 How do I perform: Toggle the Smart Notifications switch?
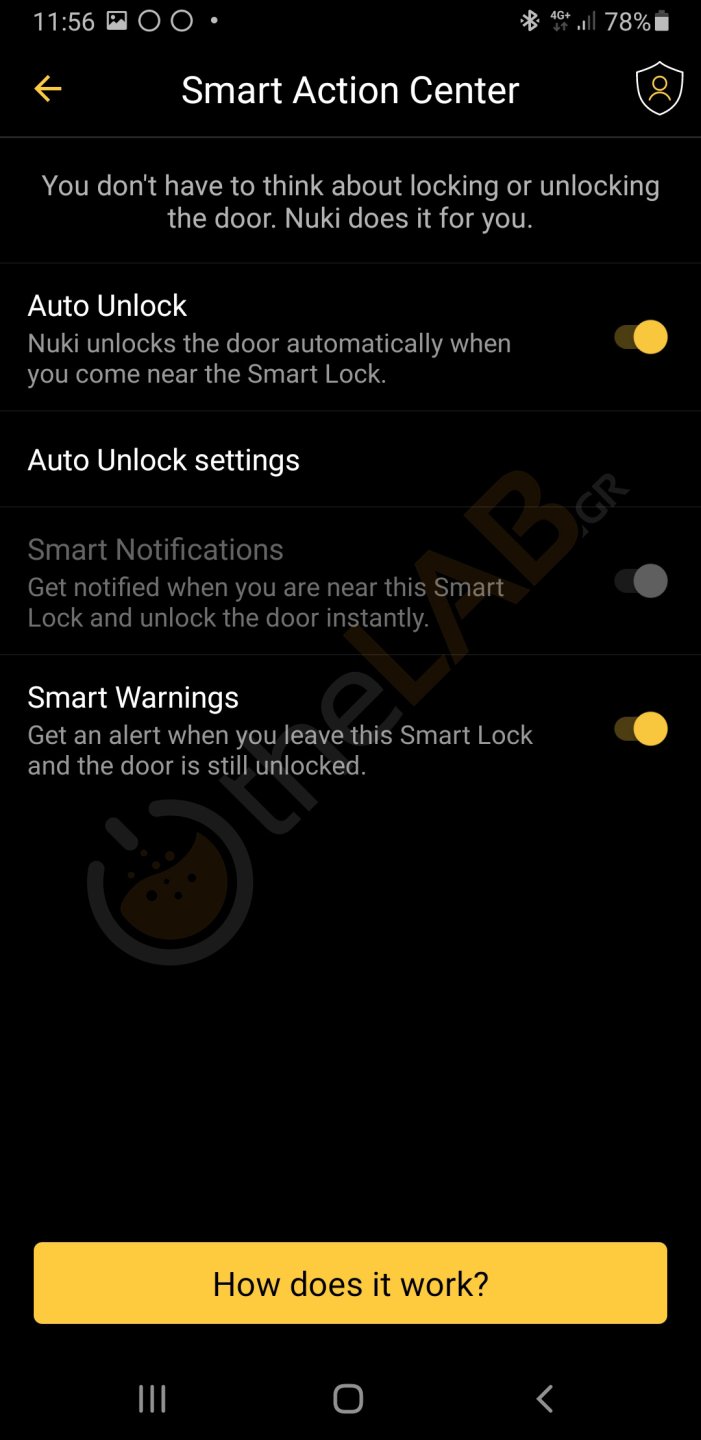(640, 581)
